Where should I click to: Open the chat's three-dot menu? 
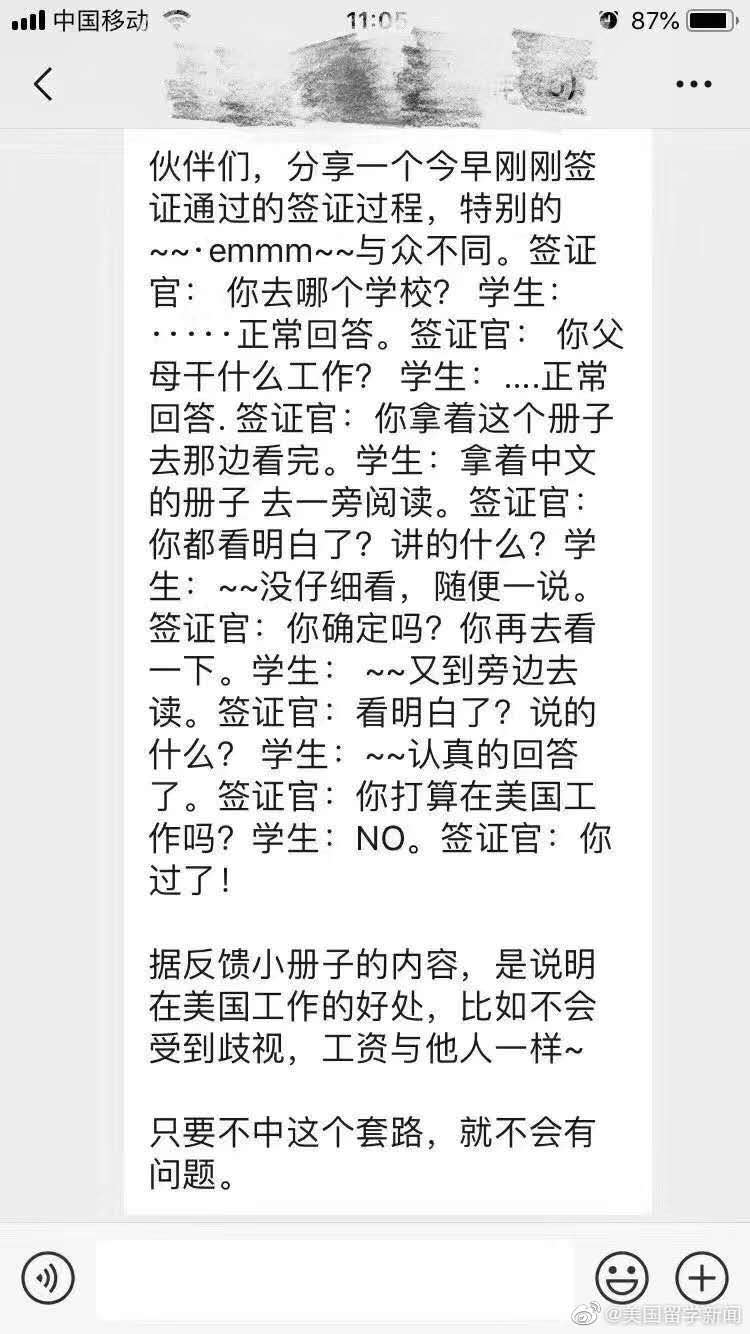coord(693,85)
